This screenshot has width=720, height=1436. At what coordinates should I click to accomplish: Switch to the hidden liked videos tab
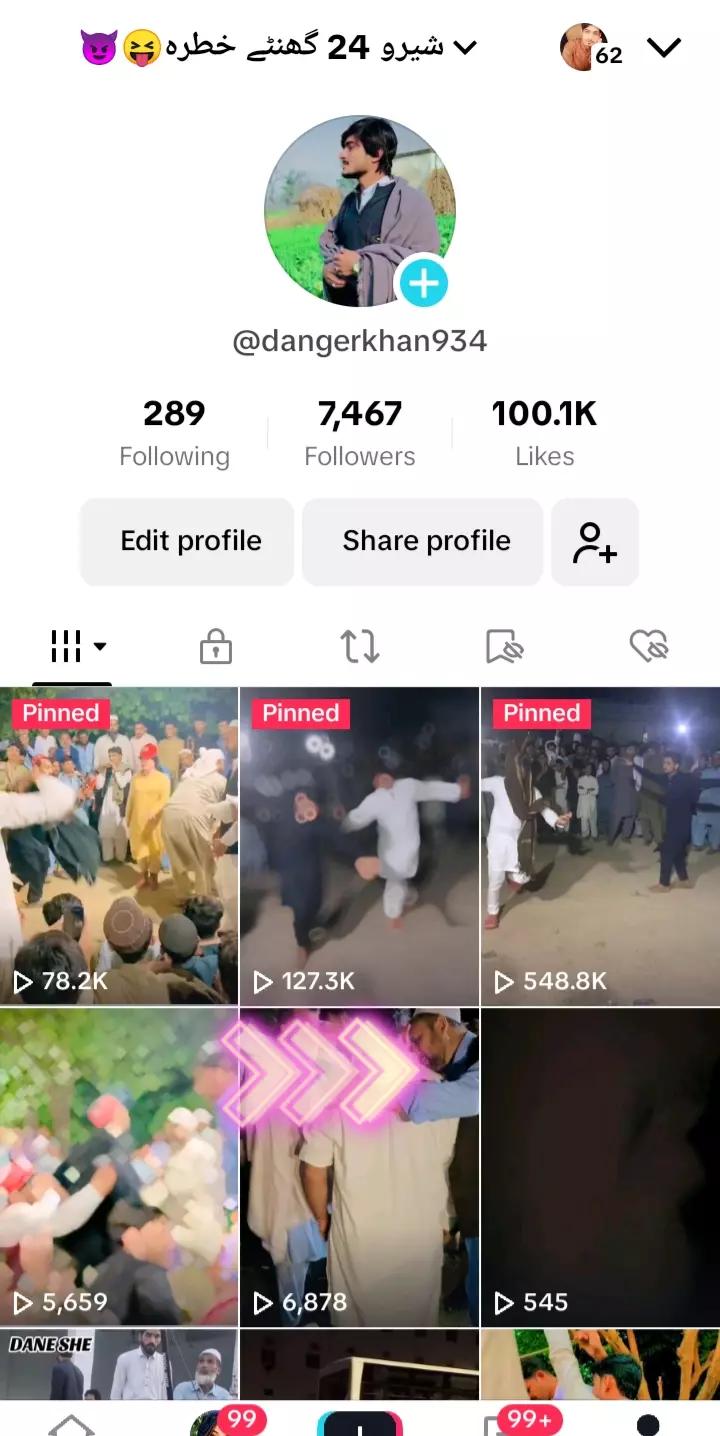tap(648, 646)
